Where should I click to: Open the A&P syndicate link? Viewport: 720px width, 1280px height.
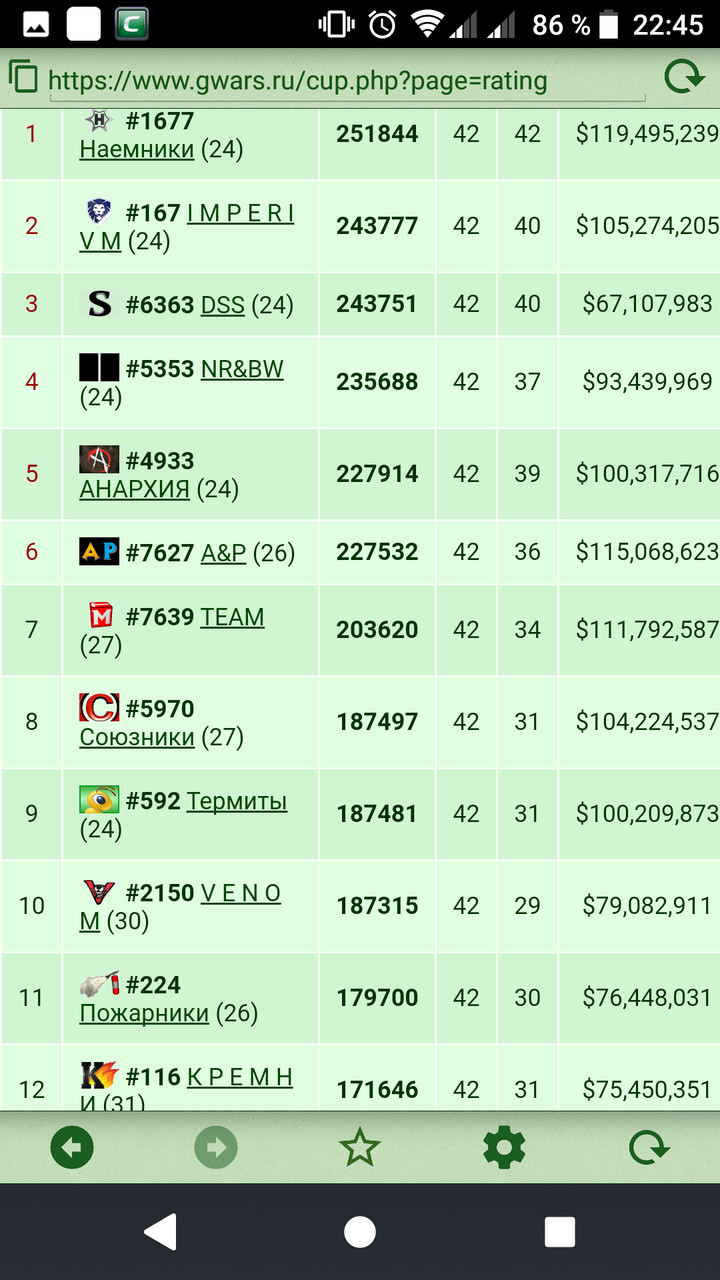click(x=223, y=552)
